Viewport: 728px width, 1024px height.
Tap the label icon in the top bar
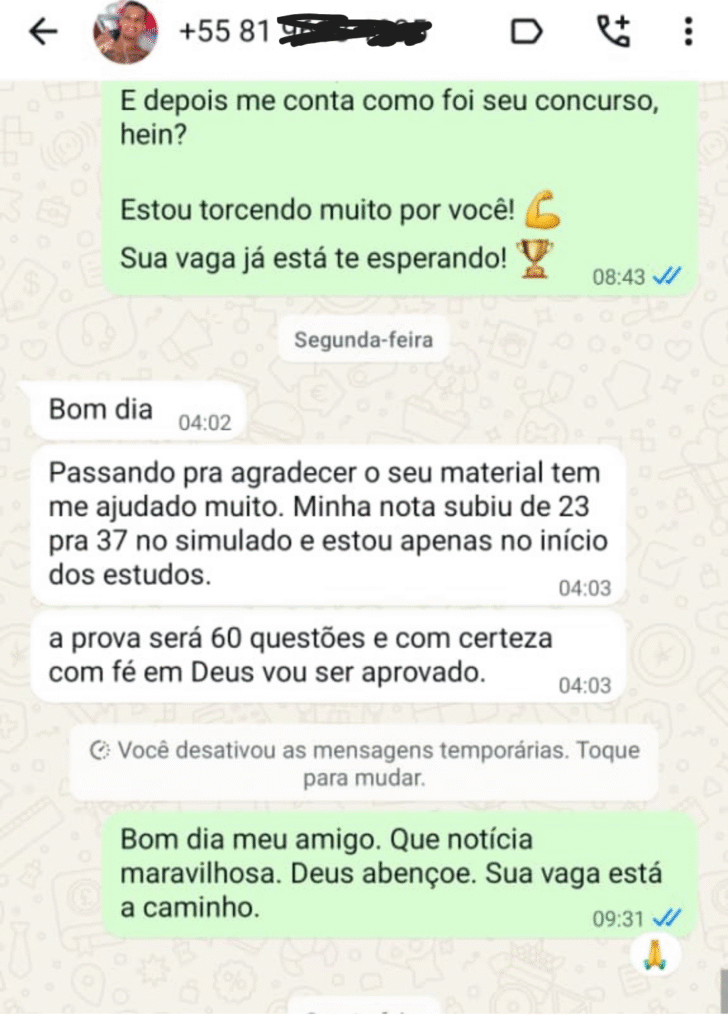tap(526, 32)
